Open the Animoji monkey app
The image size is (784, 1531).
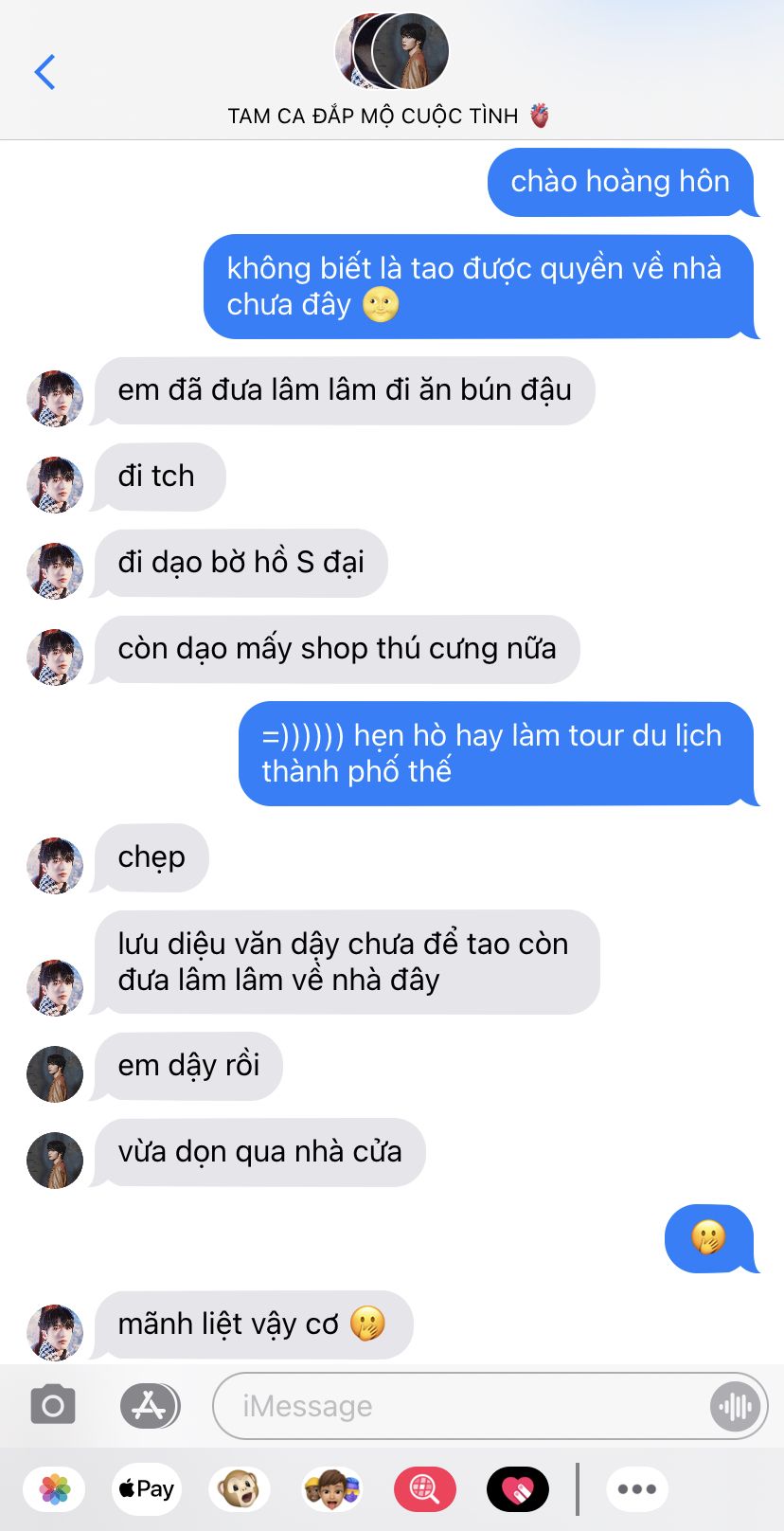(239, 1488)
